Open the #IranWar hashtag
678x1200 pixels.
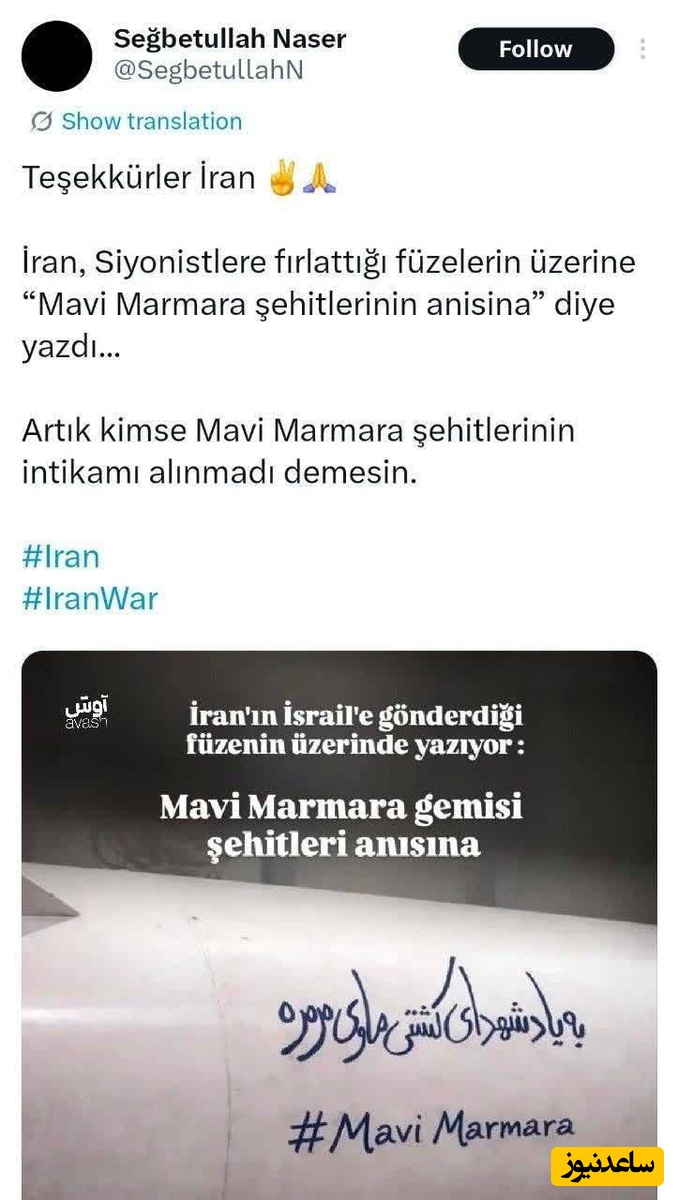click(x=90, y=598)
